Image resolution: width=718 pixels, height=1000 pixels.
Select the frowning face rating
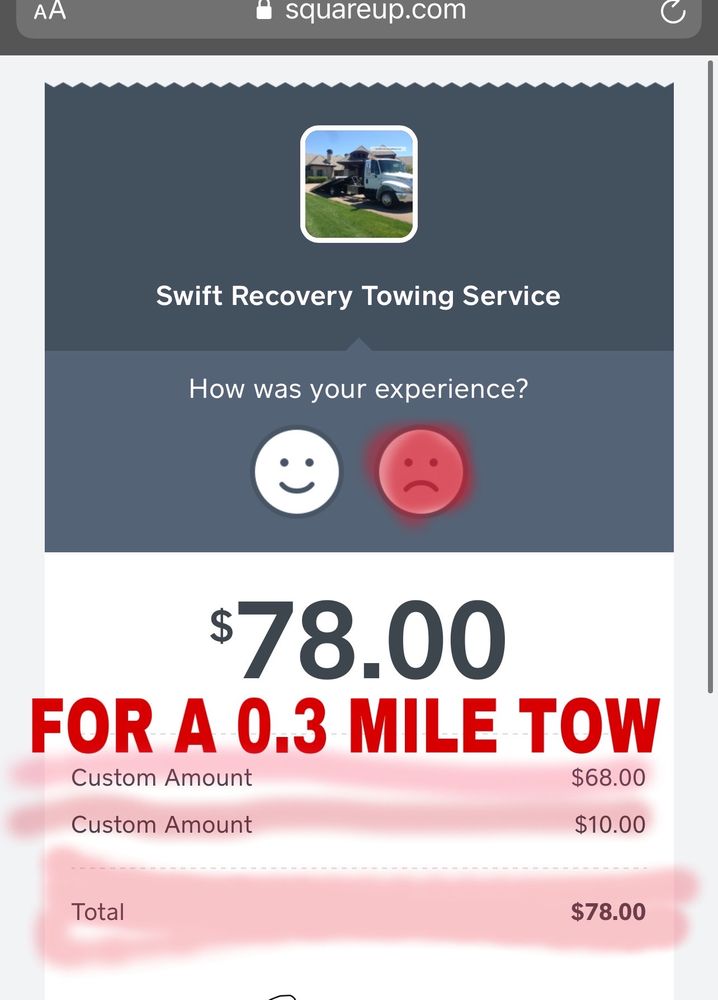point(421,471)
